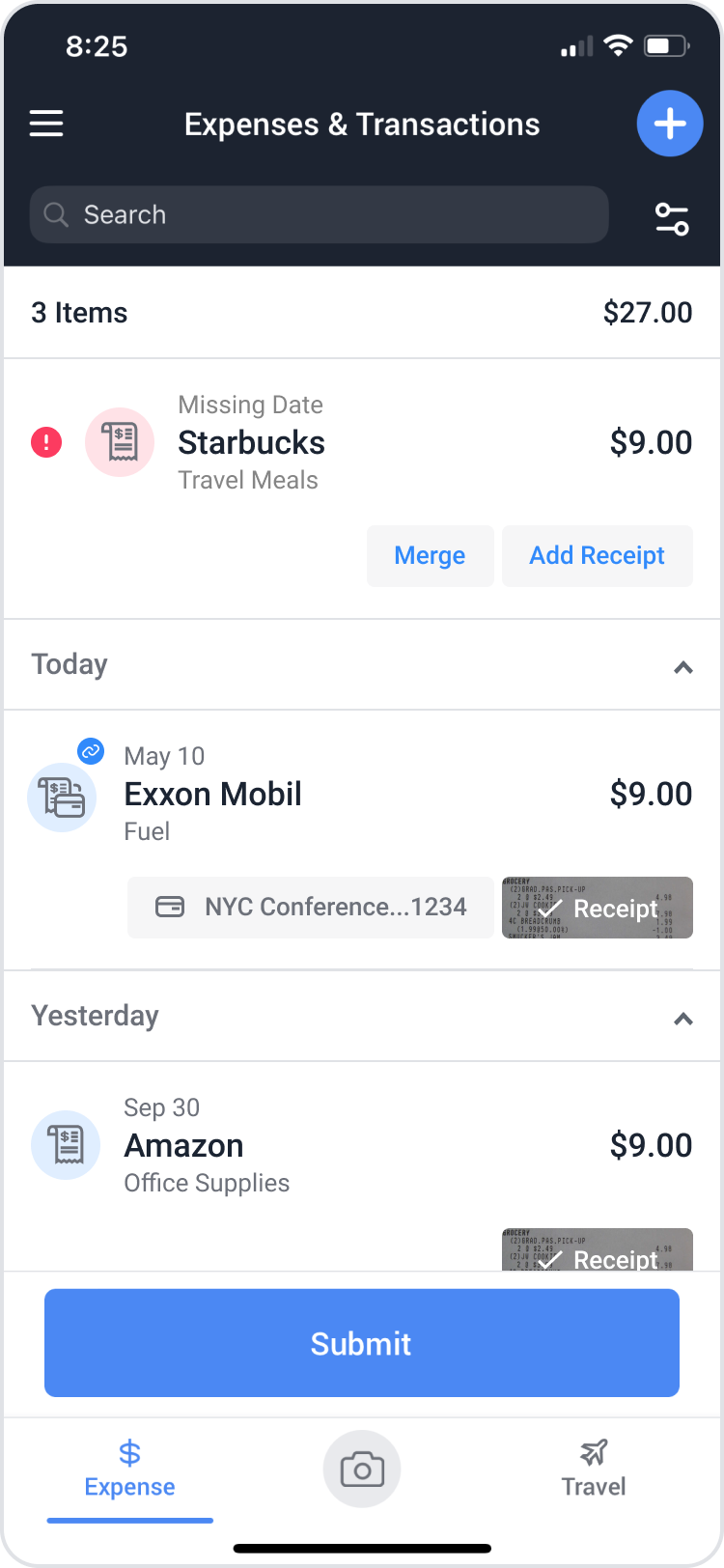This screenshot has height=1568, width=724.
Task: Open the hamburger menu
Action: [x=46, y=124]
